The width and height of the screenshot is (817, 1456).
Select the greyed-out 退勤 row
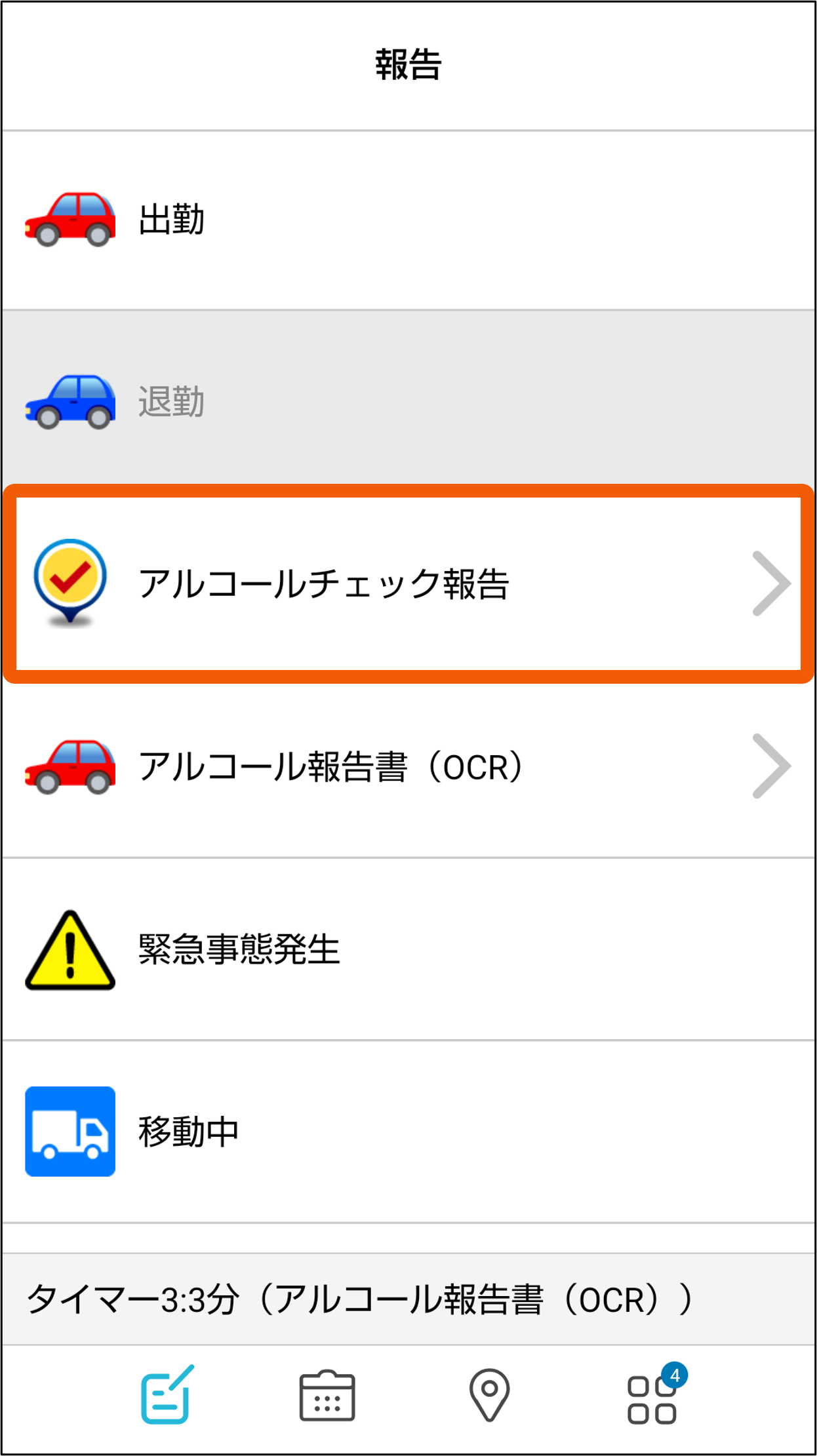[408, 401]
